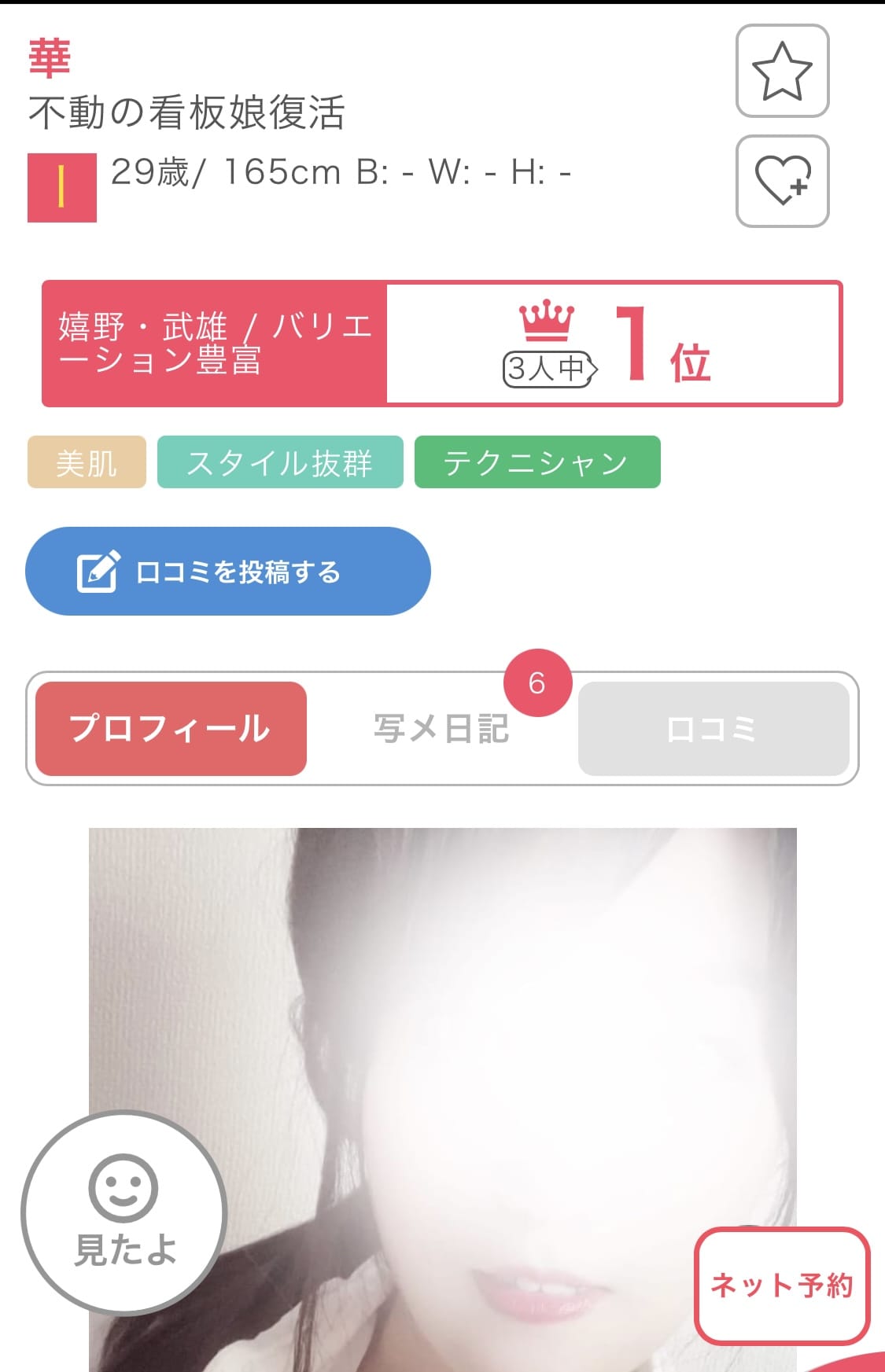885x1372 pixels.
Task: Switch to the 写メ日記 tab
Action: (x=441, y=727)
